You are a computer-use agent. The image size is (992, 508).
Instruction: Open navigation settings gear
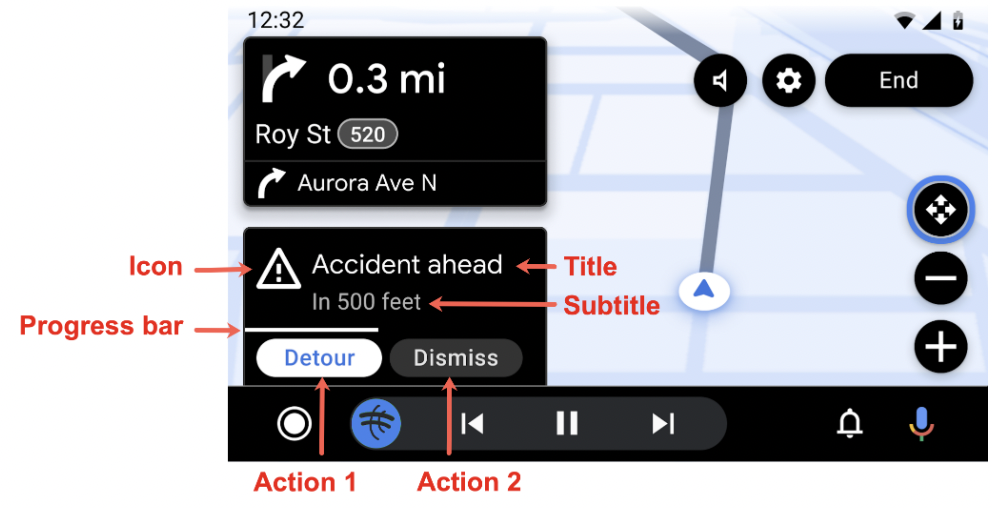pos(789,81)
